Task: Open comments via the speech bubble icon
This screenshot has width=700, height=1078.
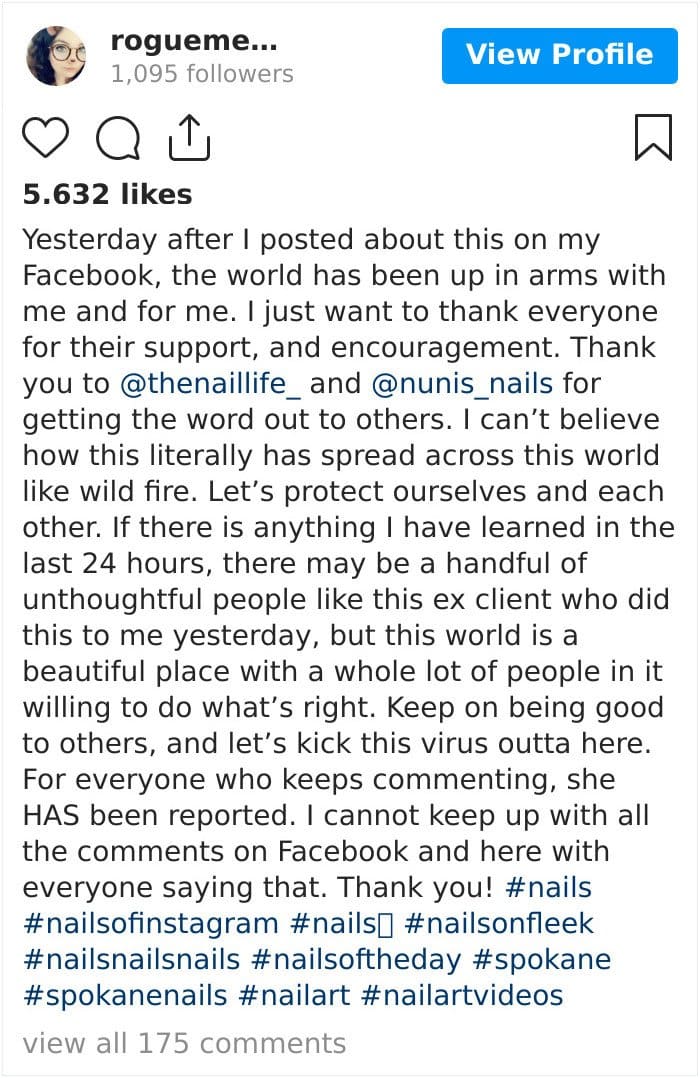Action: pos(117,138)
